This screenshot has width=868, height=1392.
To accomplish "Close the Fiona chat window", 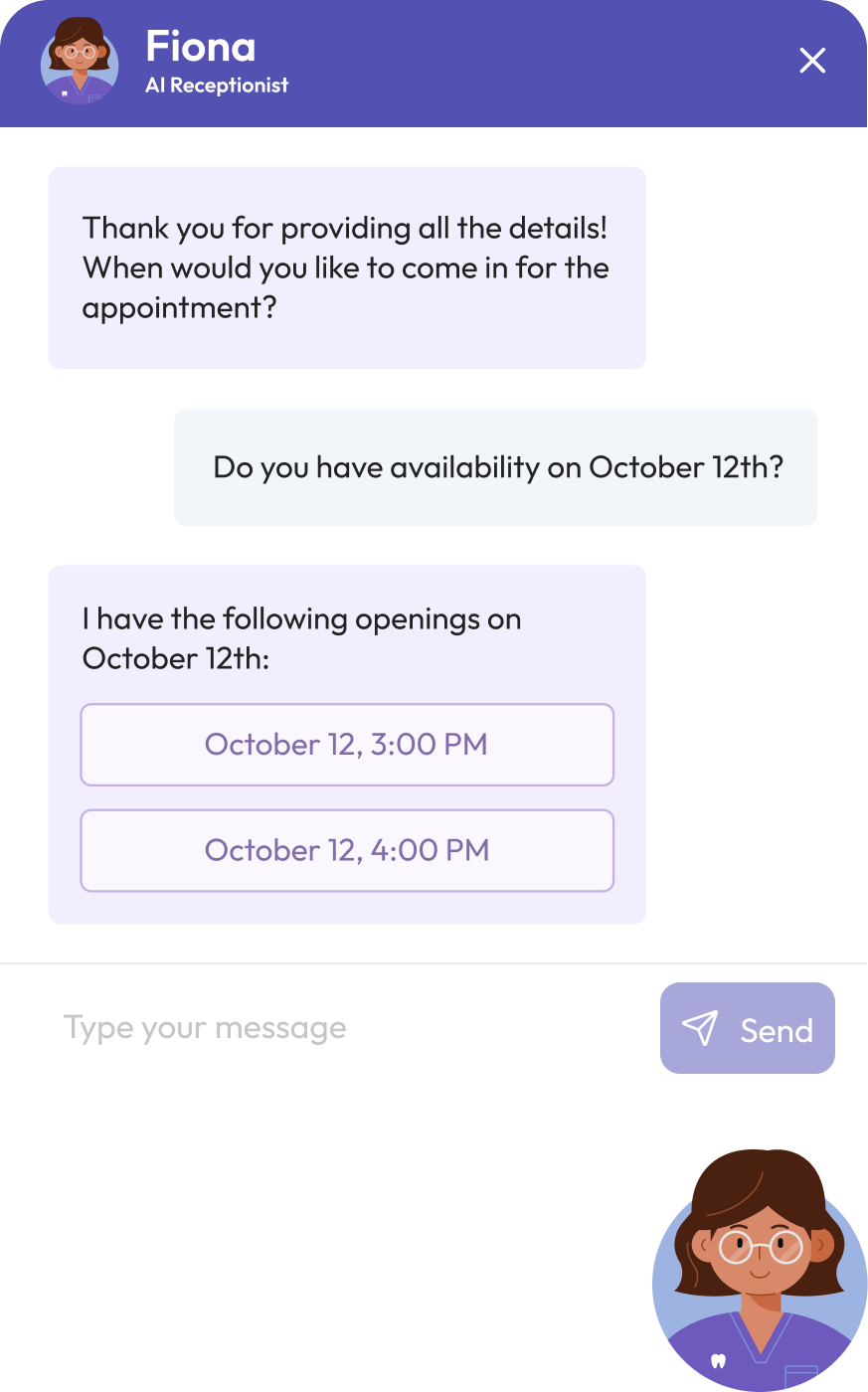I will (x=812, y=61).
